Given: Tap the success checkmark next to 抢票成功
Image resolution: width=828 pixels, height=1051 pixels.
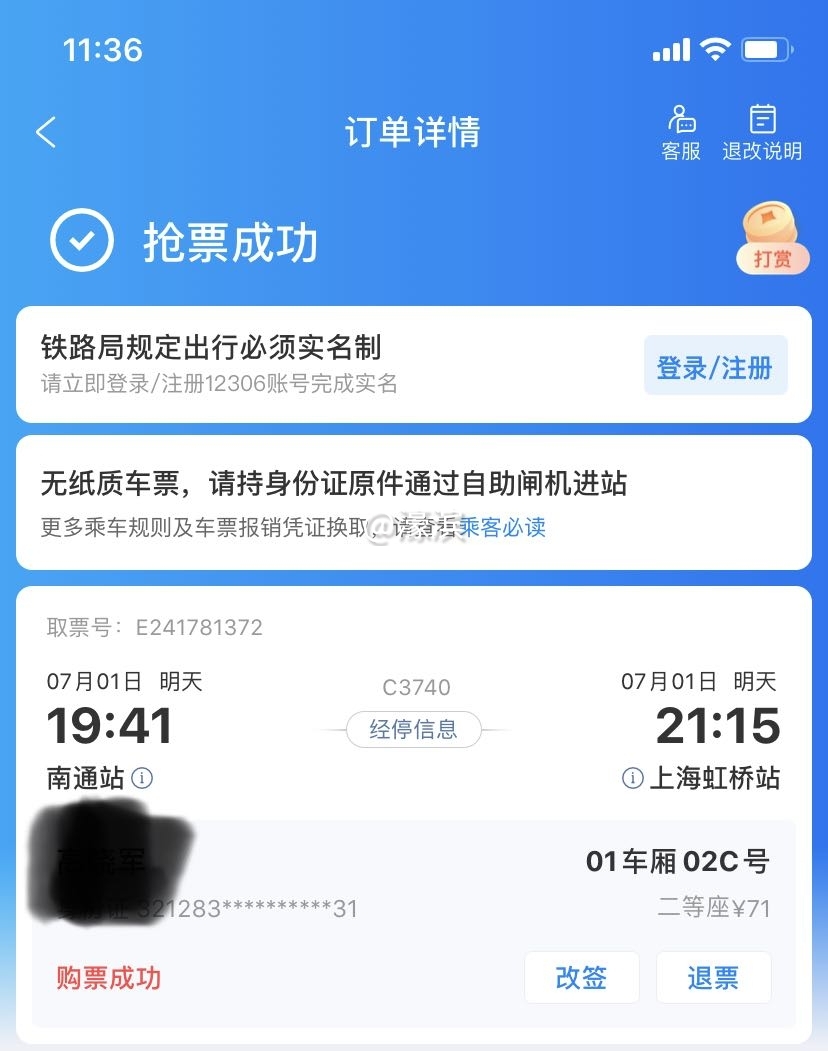Looking at the screenshot, I should 80,238.
